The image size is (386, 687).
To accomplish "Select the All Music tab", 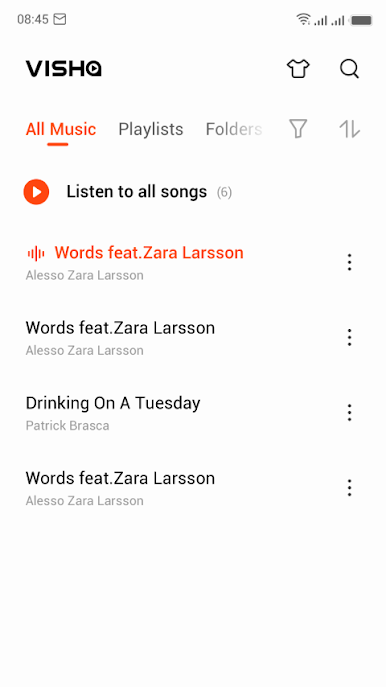I will pos(61,129).
